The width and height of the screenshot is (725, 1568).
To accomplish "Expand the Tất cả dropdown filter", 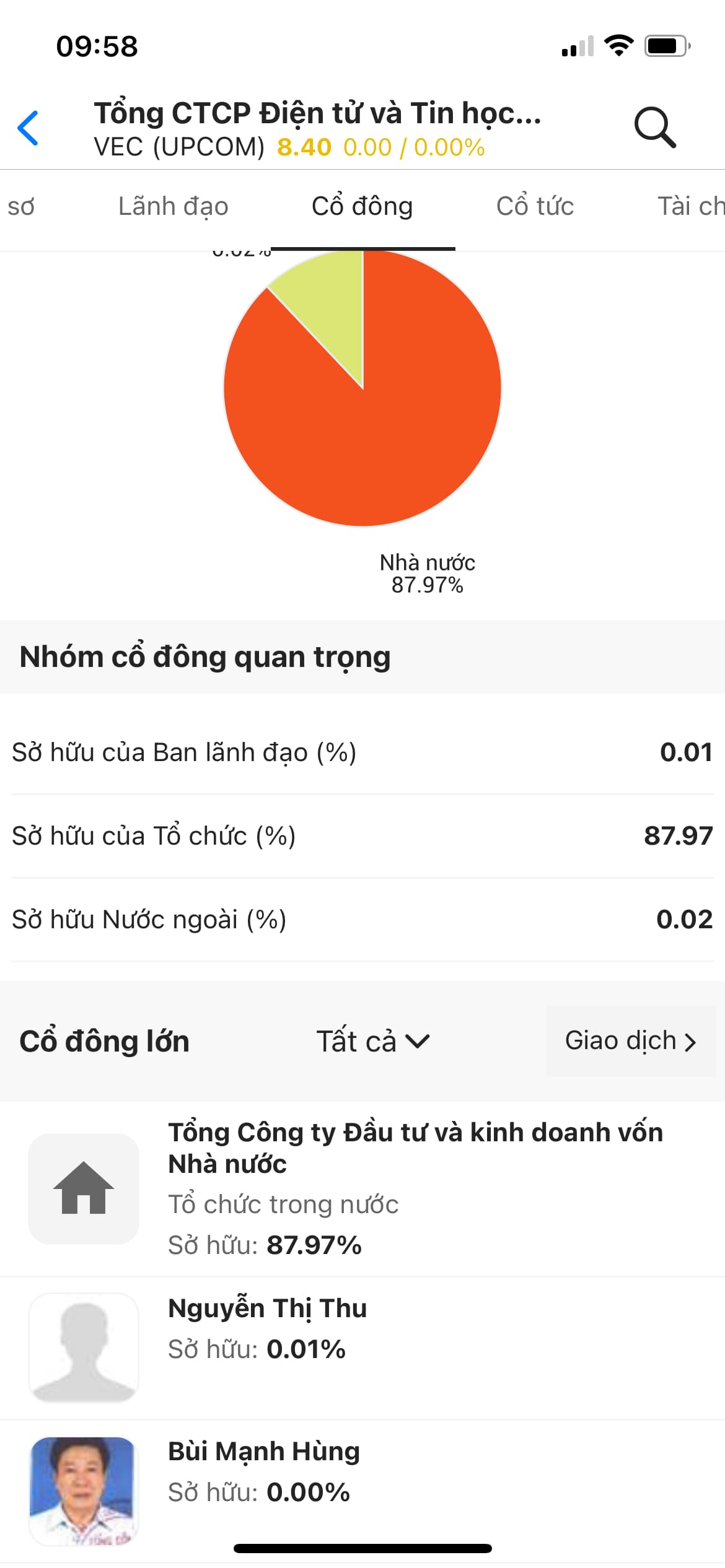I will (x=372, y=1041).
